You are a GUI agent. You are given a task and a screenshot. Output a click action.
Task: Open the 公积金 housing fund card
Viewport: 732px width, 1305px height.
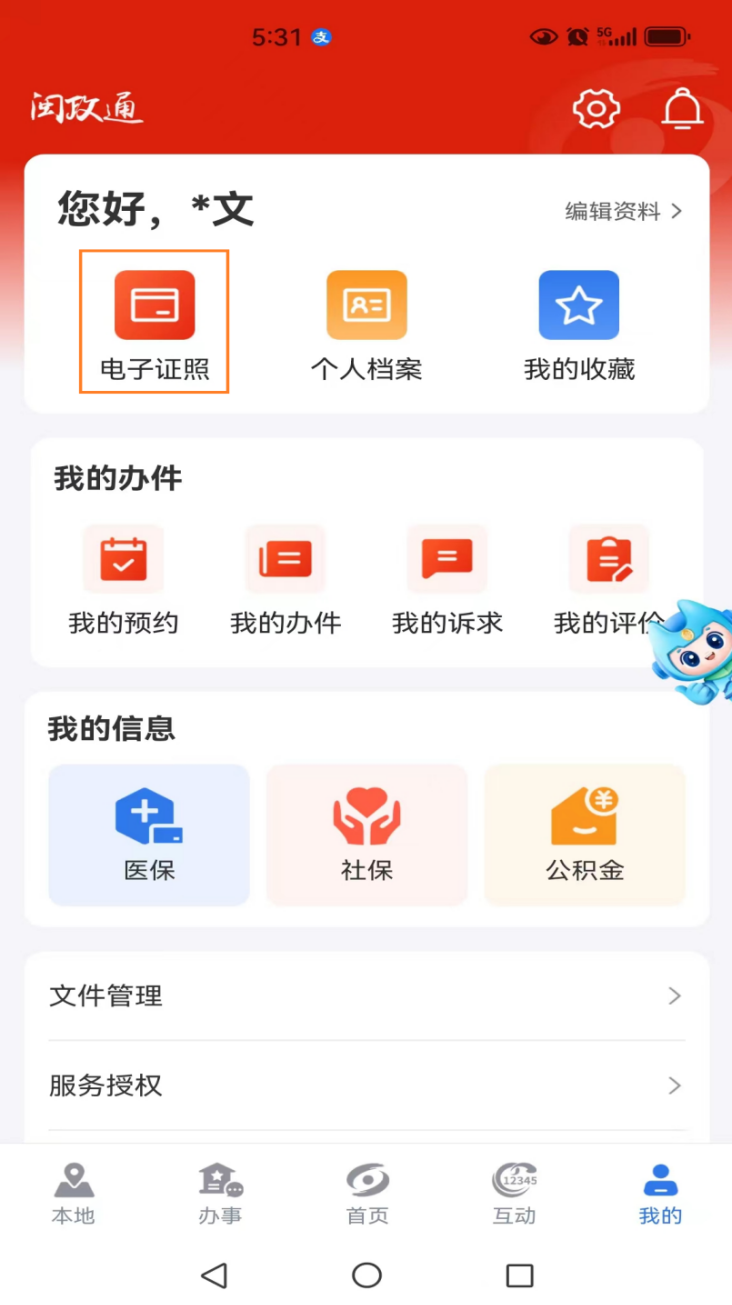click(585, 835)
